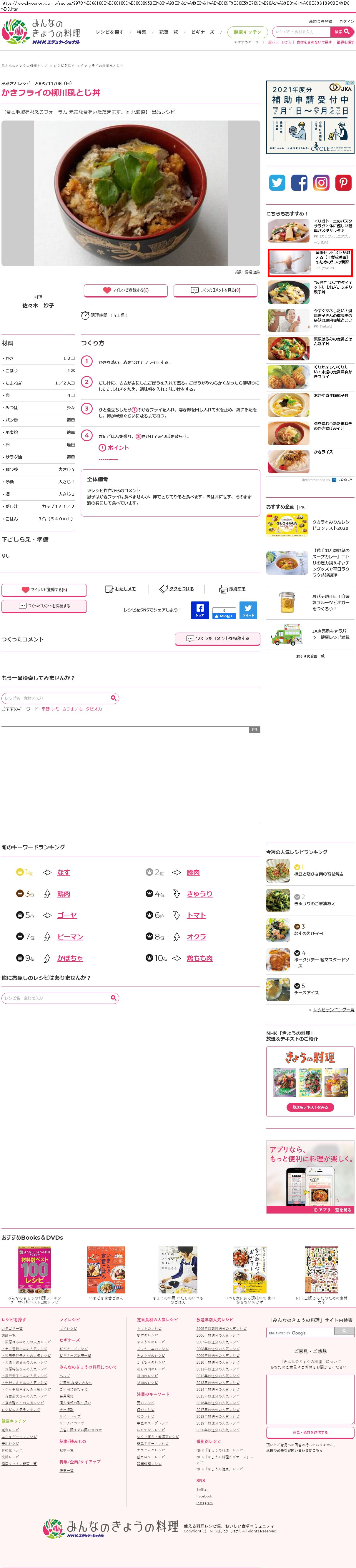The height and width of the screenshot is (1568, 356).
Task: Open the 健康キッチン button
Action: (x=247, y=32)
